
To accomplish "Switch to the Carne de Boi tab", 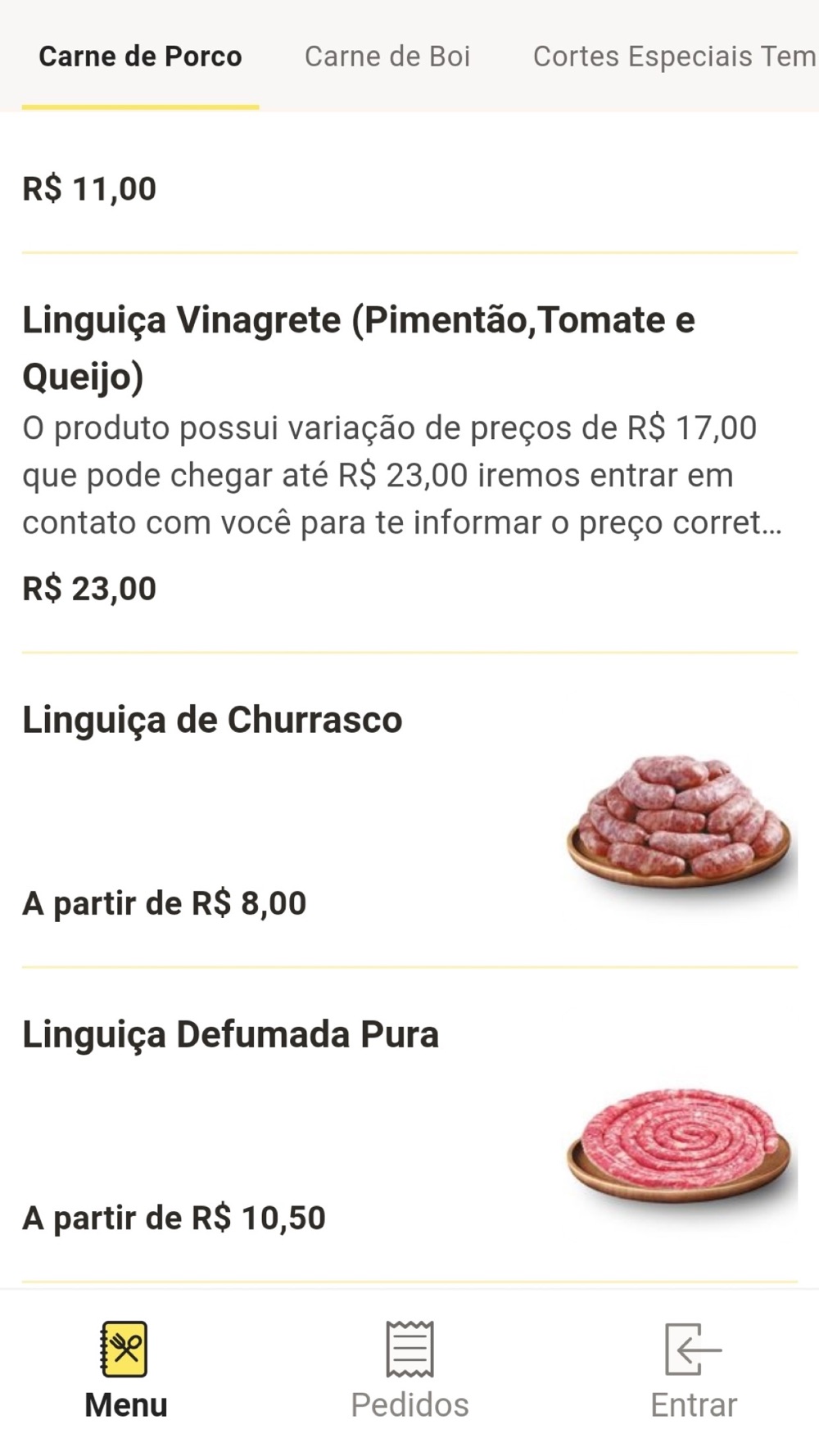I will [x=387, y=57].
